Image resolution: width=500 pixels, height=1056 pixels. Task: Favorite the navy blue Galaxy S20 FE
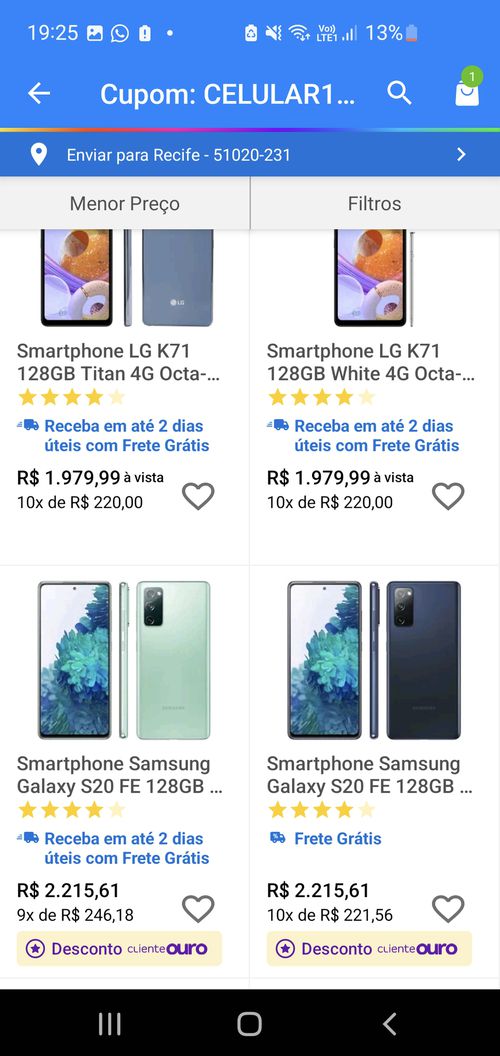[448, 909]
